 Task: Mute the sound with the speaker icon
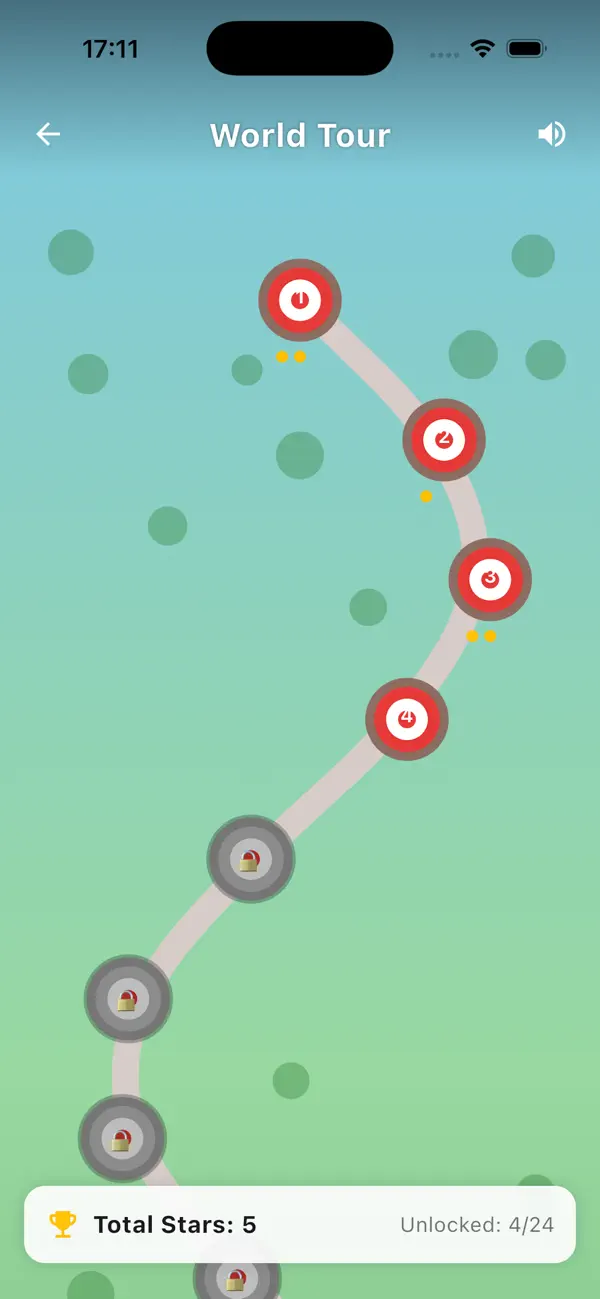tap(552, 134)
